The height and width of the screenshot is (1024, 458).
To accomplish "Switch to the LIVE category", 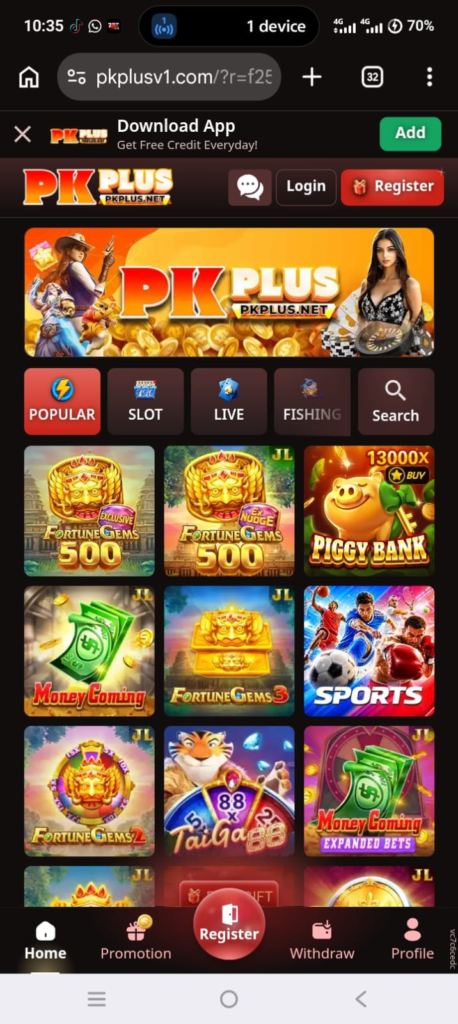I will (x=229, y=402).
